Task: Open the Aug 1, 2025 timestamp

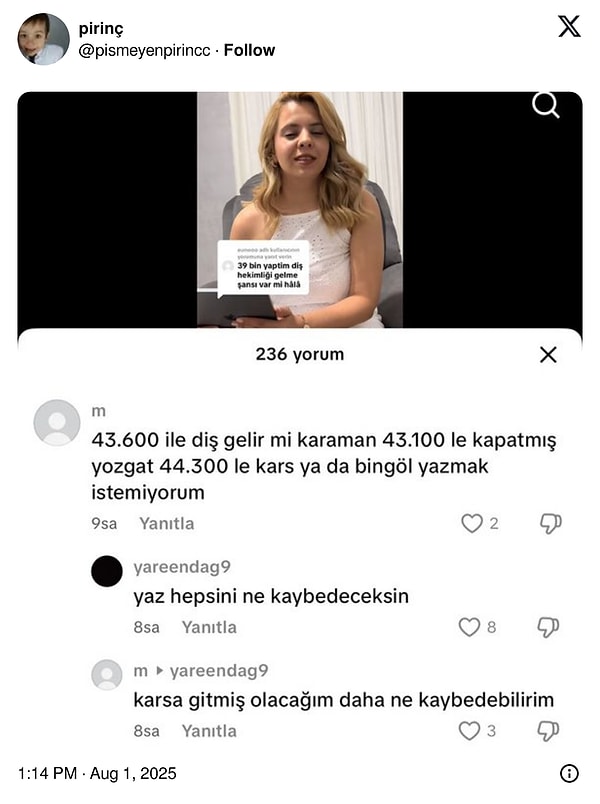Action: 97,773
